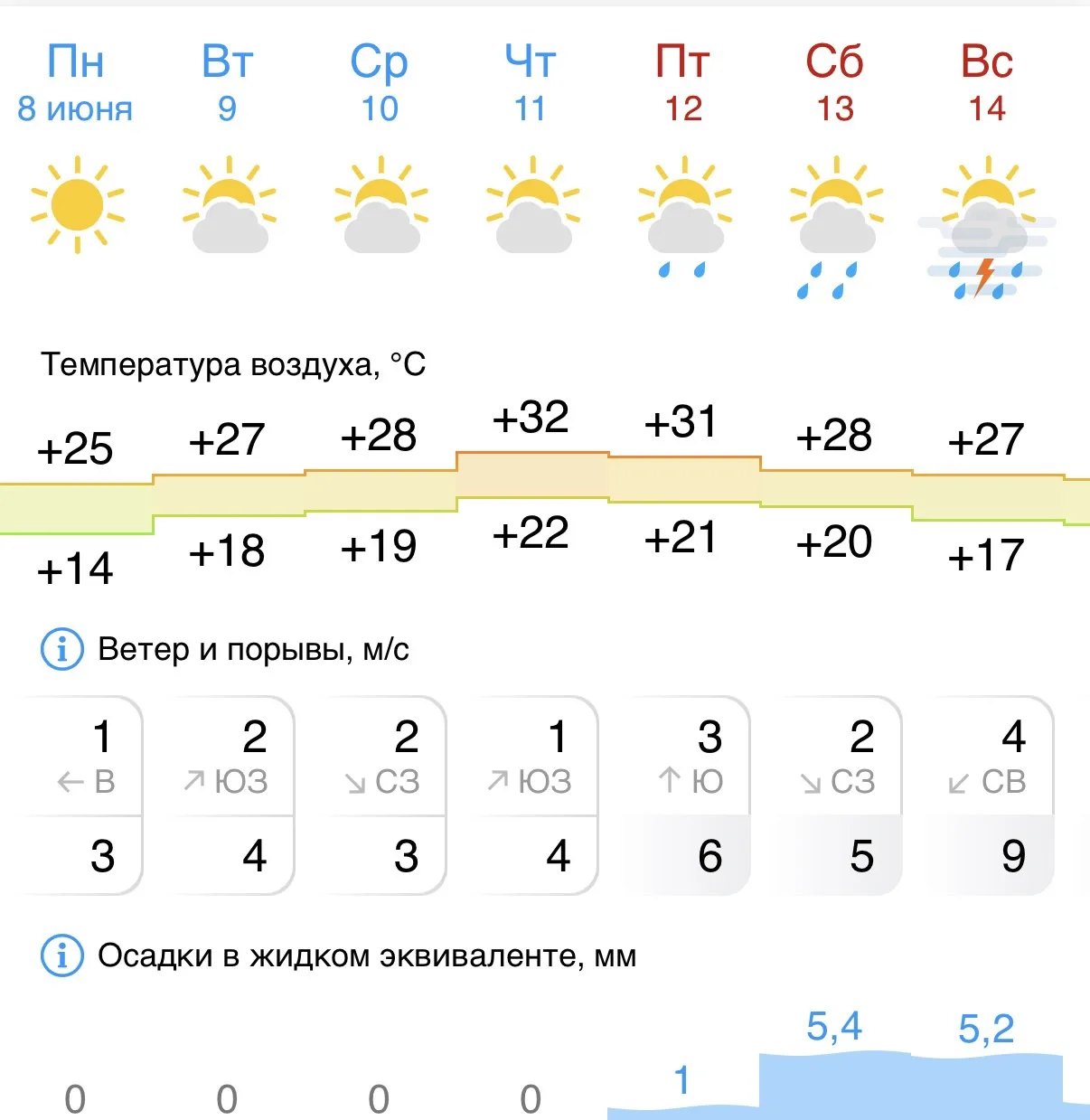This screenshot has width=1090, height=1120.
Task: Open Чт 11 forecast
Action: [531, 83]
